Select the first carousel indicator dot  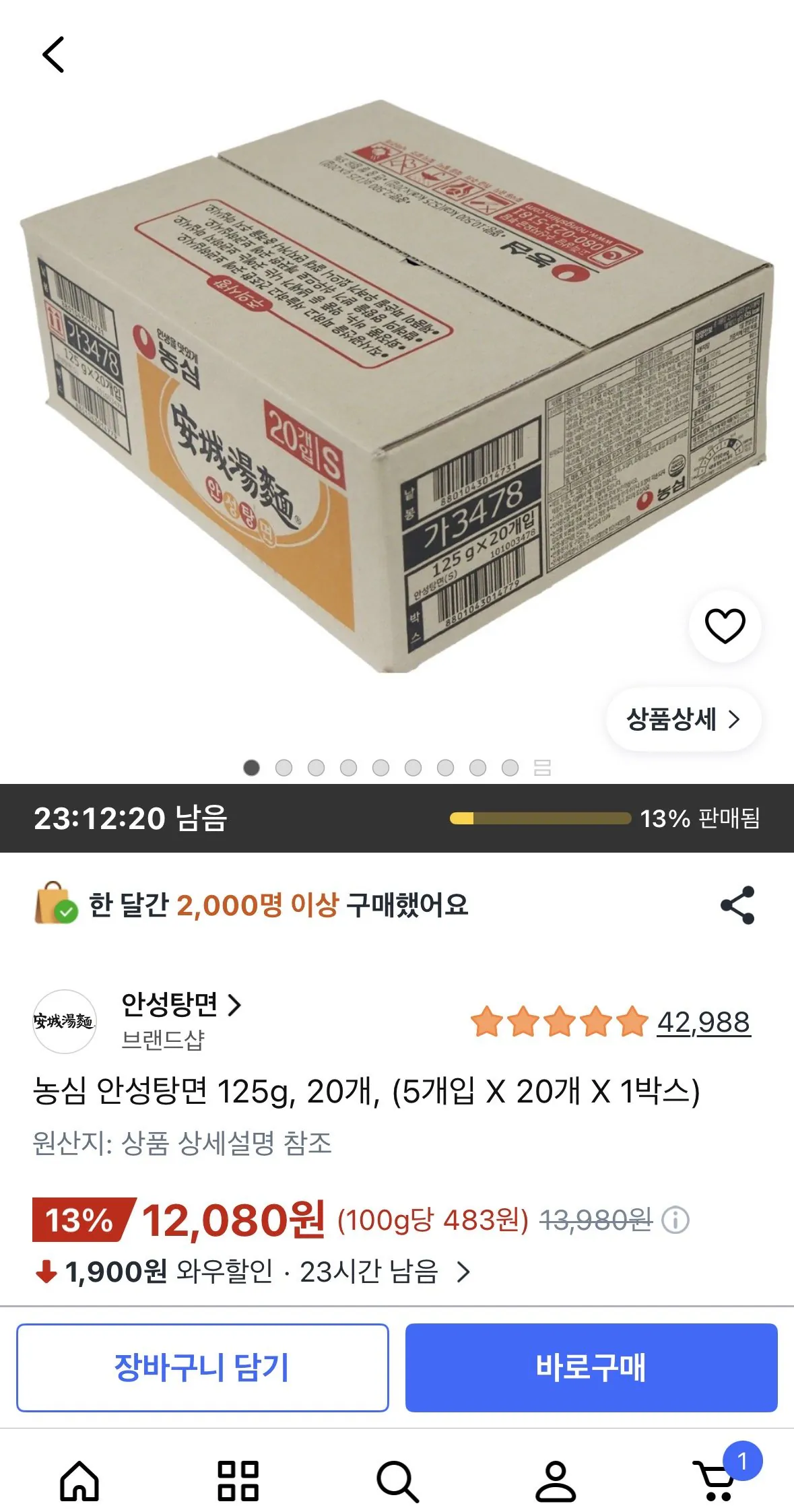point(252,766)
